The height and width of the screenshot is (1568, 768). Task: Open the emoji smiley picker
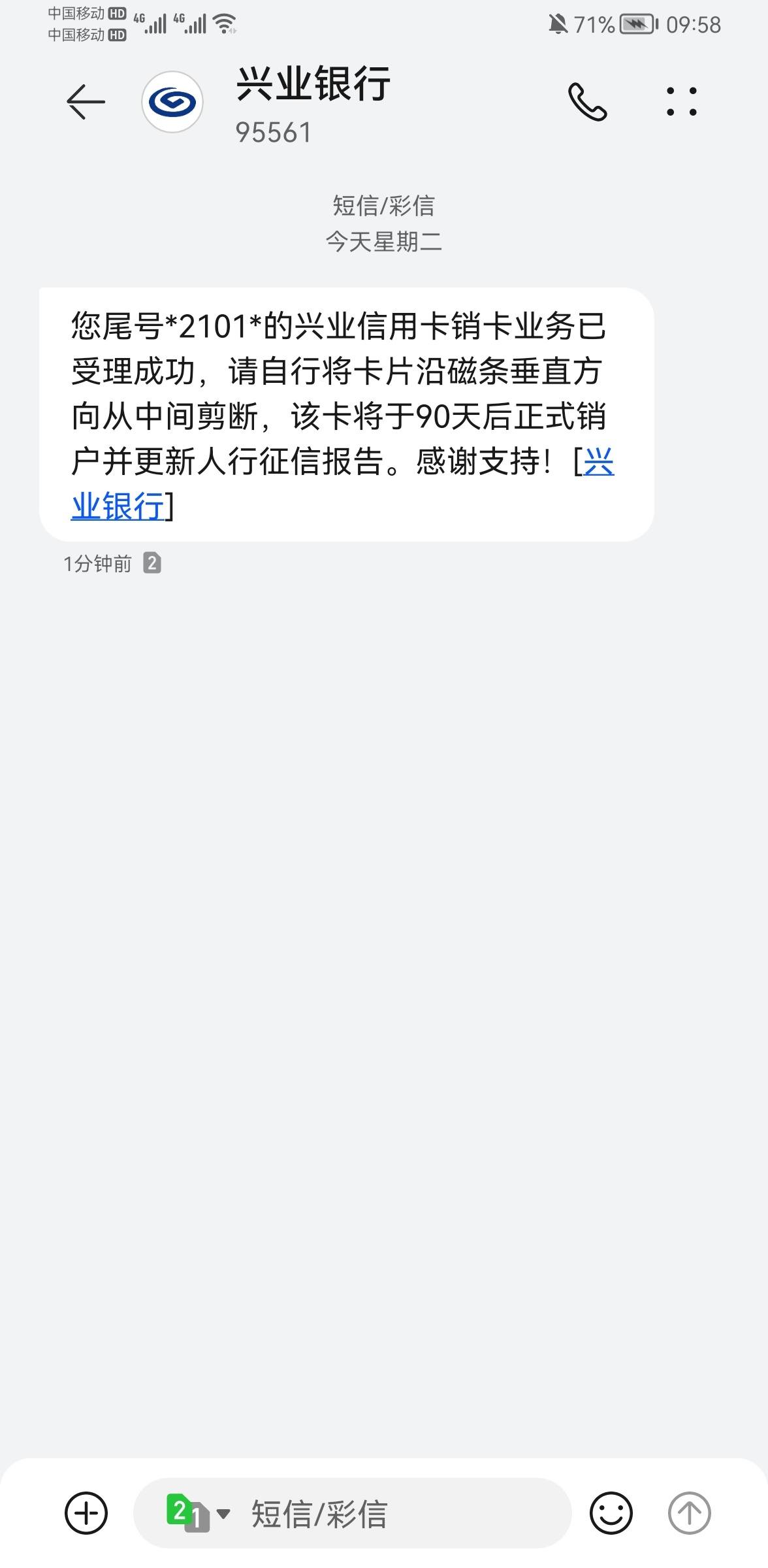point(611,1513)
